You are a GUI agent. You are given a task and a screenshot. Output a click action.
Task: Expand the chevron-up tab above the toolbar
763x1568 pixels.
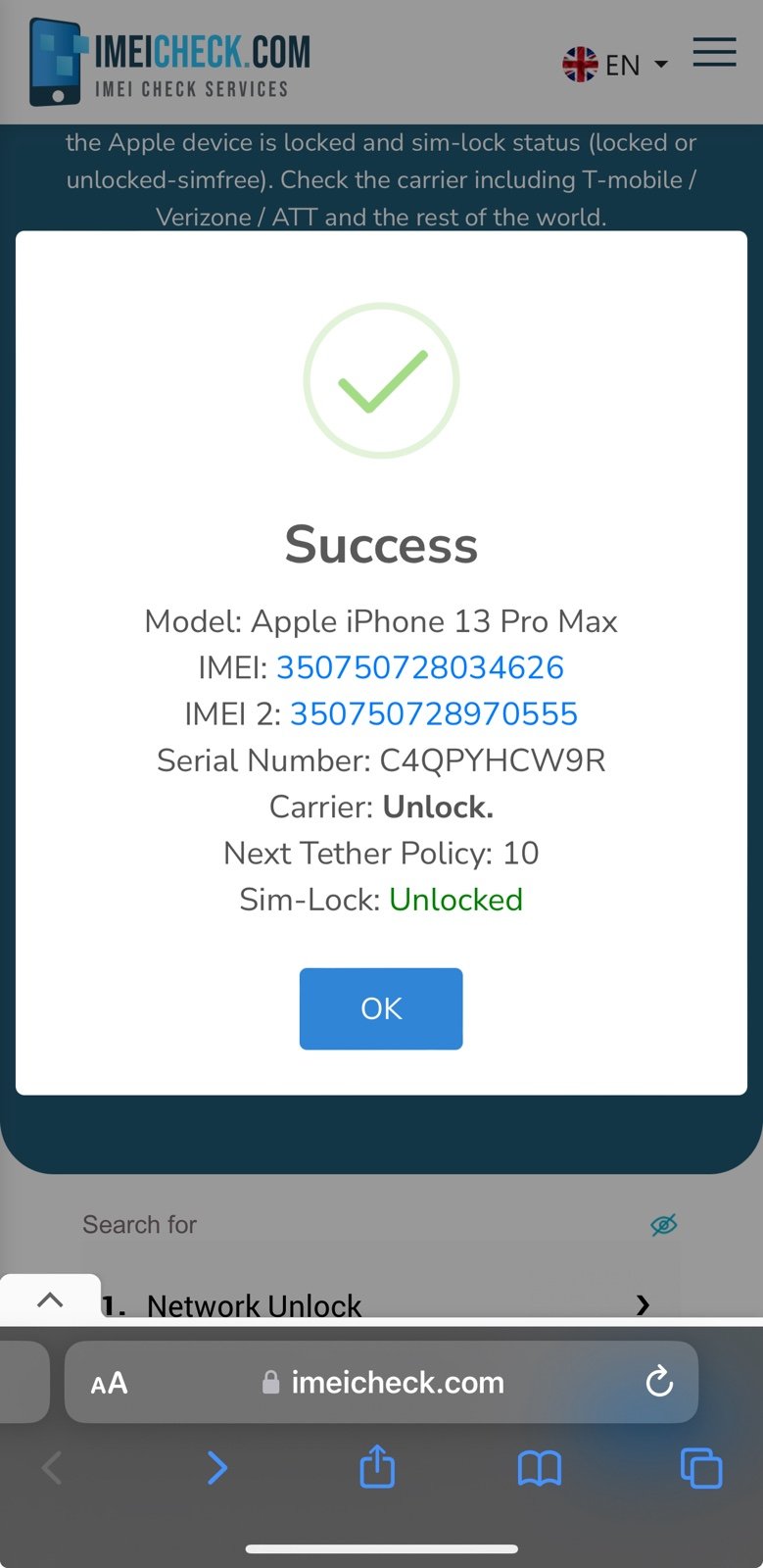tap(50, 1300)
